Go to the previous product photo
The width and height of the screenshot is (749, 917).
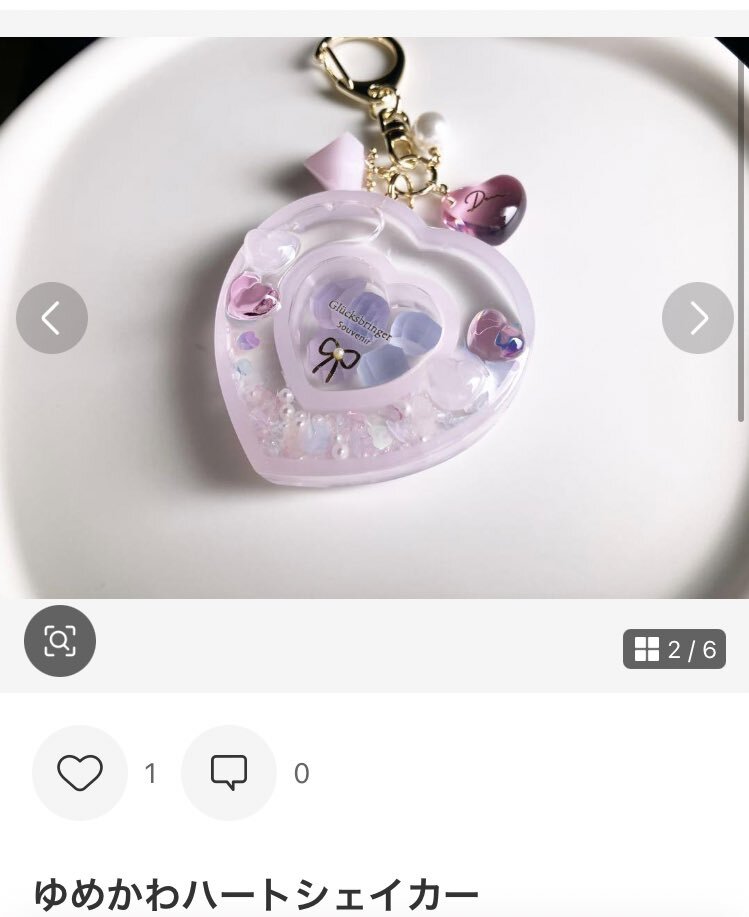(51, 318)
